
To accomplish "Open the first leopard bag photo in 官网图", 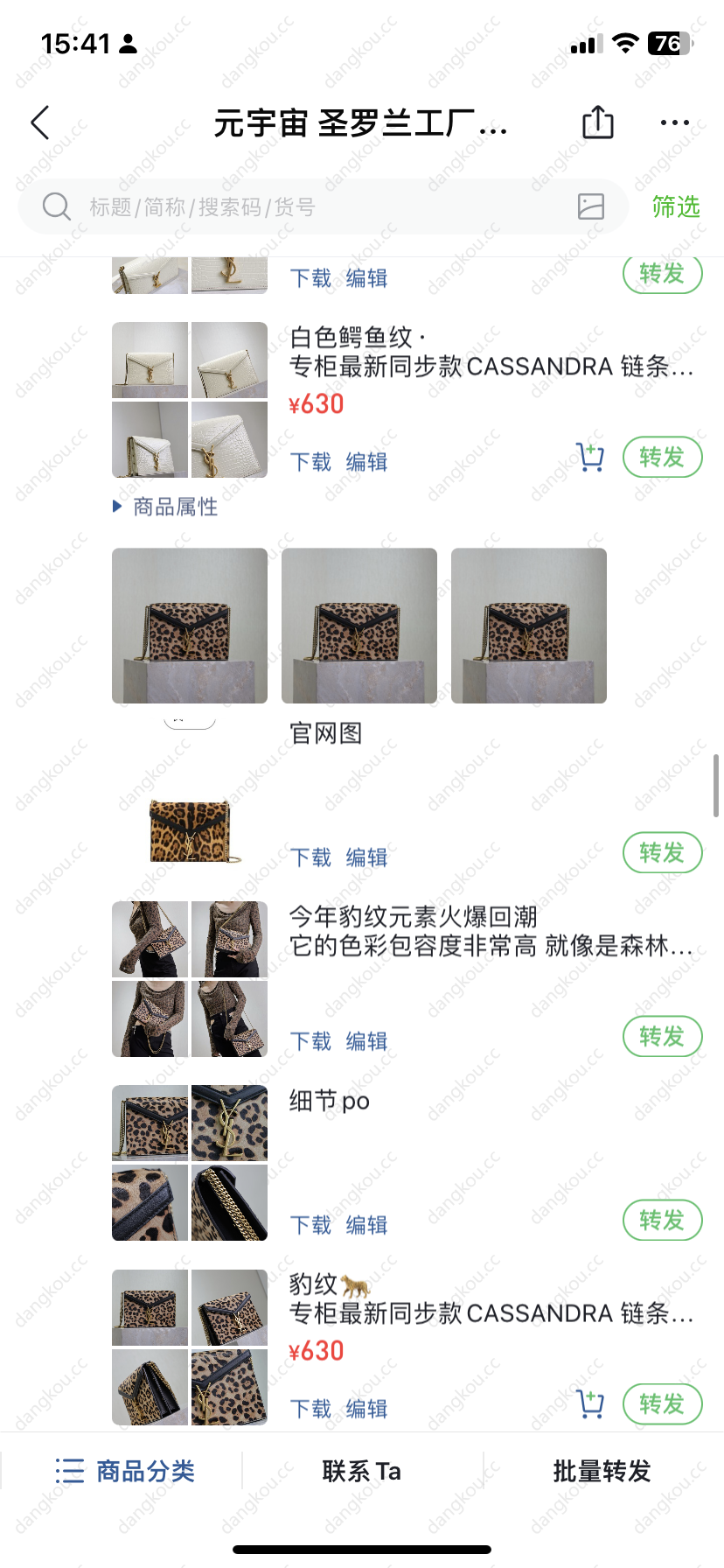I will point(190,626).
